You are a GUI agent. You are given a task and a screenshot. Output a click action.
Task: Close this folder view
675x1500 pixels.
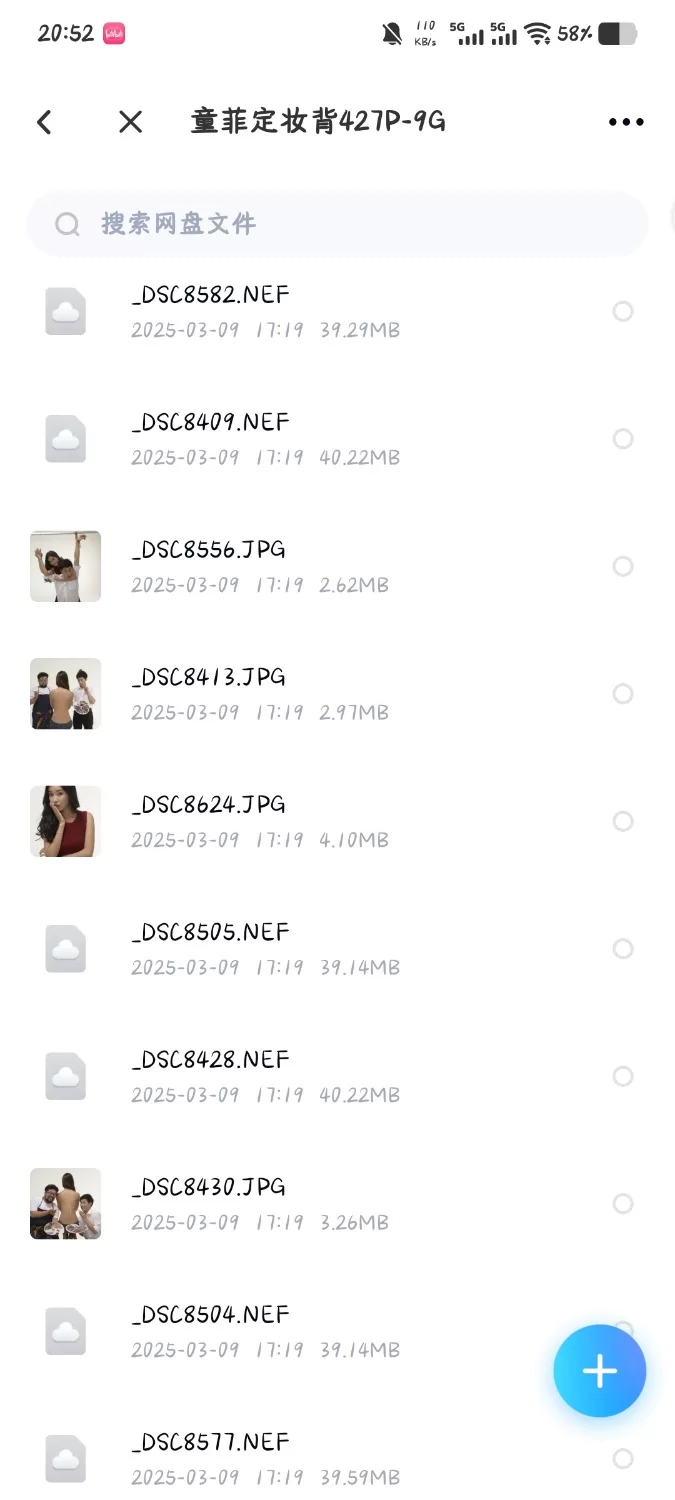pos(130,122)
